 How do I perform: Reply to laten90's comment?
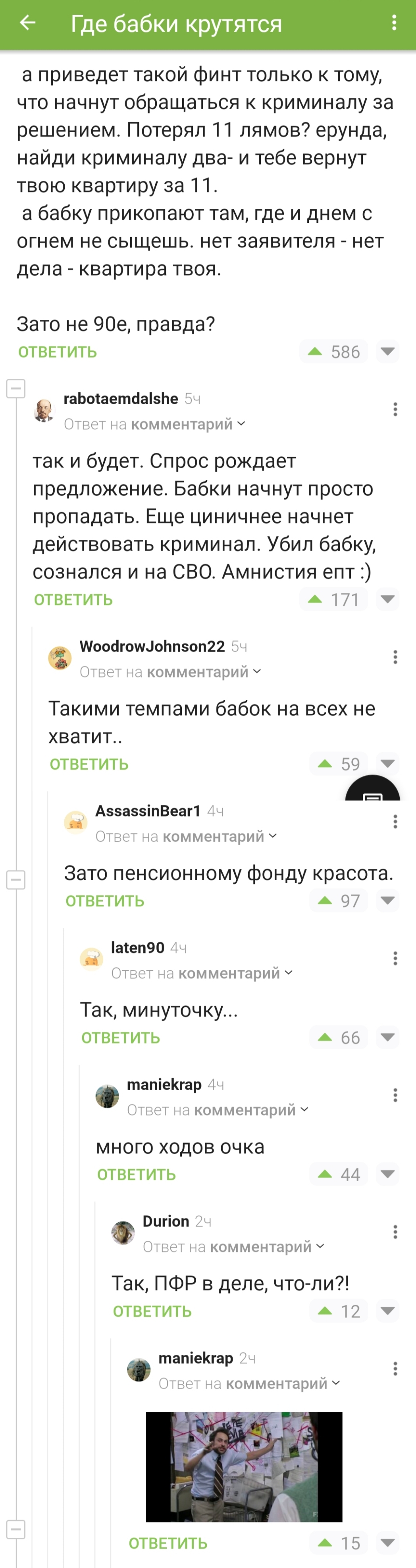120,1037
